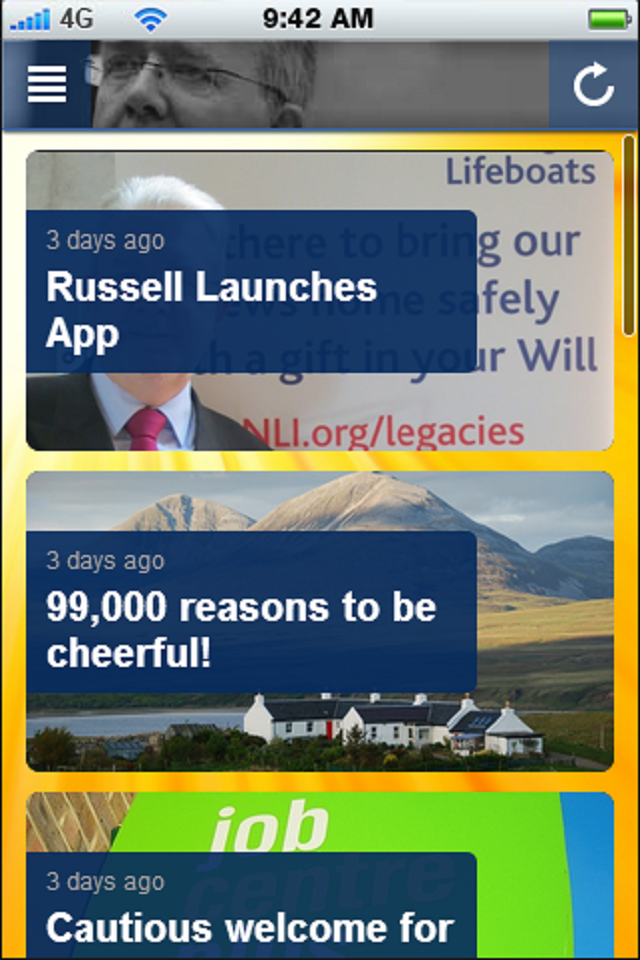Tap the refresh icon
The image size is (640, 960).
click(593, 85)
